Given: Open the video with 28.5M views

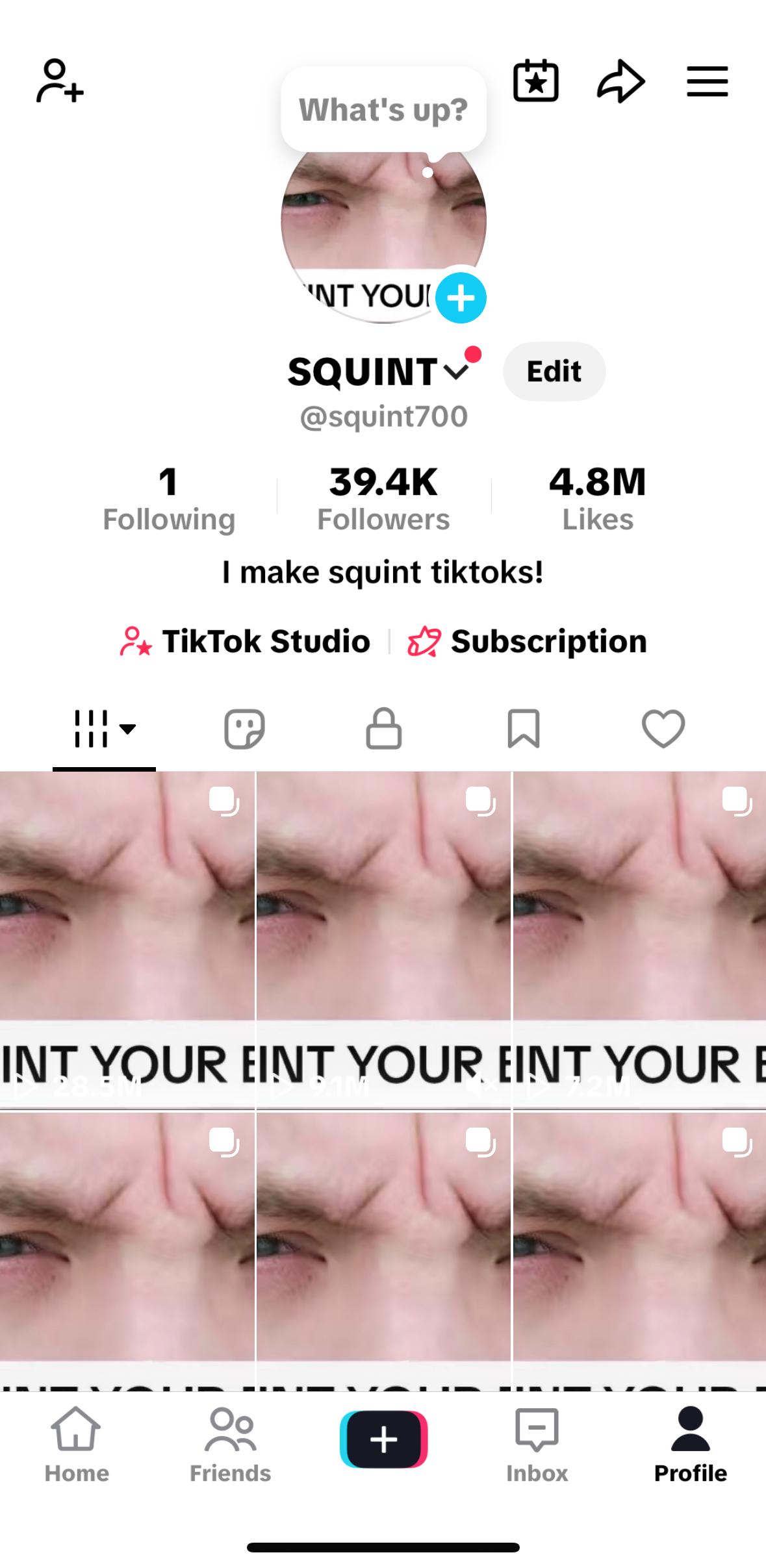Looking at the screenshot, I should pos(127,939).
